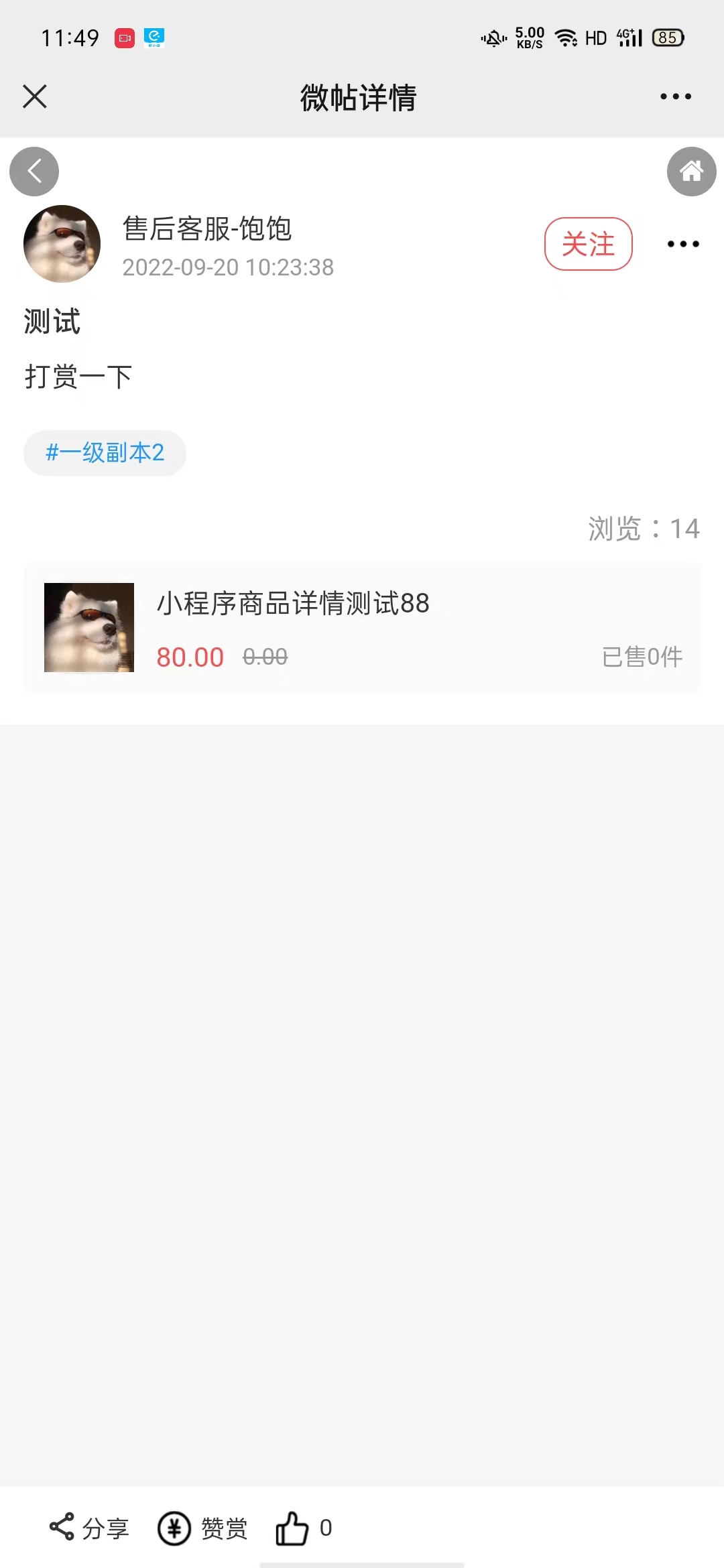
Task: Open the avatar of 售后客服-饱饱
Action: tap(62, 244)
